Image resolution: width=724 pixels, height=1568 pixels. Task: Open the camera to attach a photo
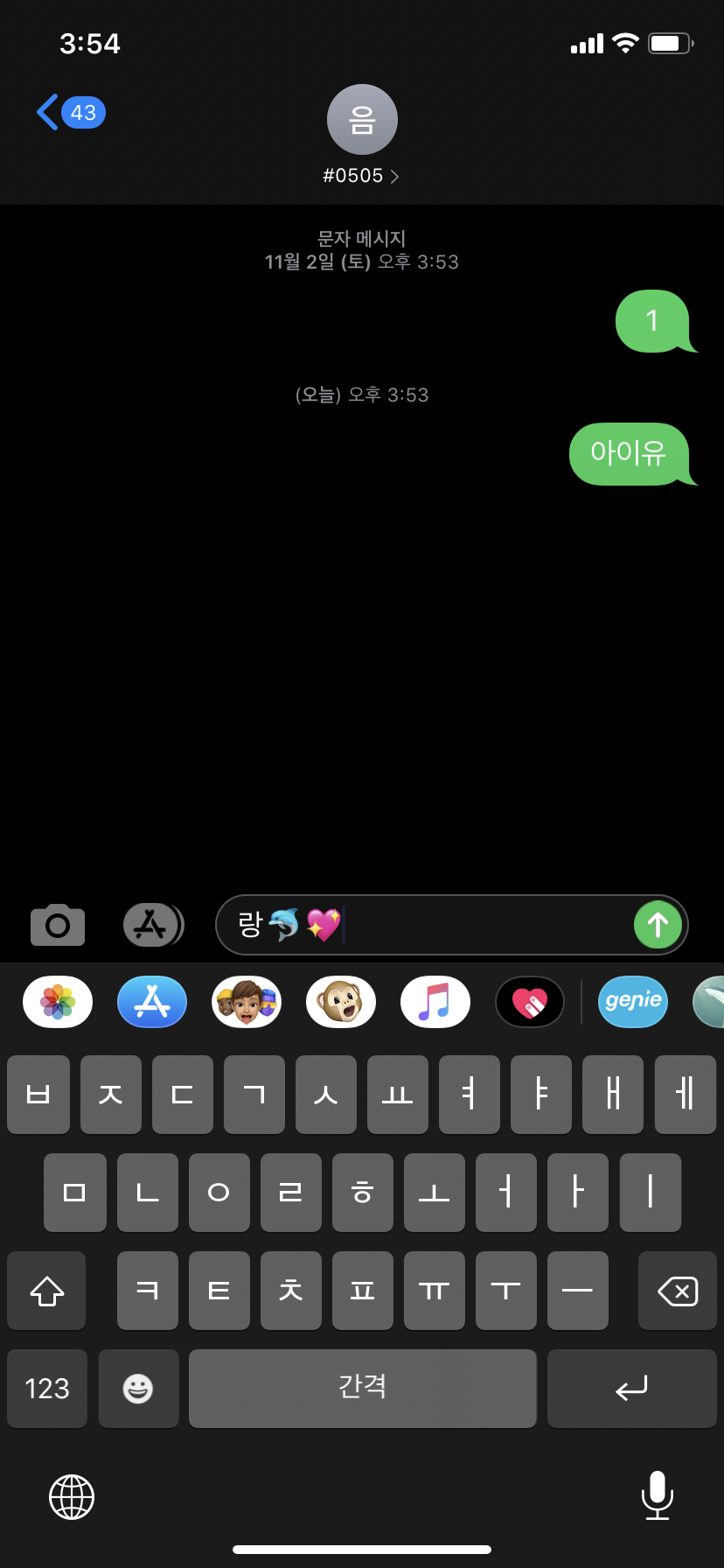coord(58,925)
